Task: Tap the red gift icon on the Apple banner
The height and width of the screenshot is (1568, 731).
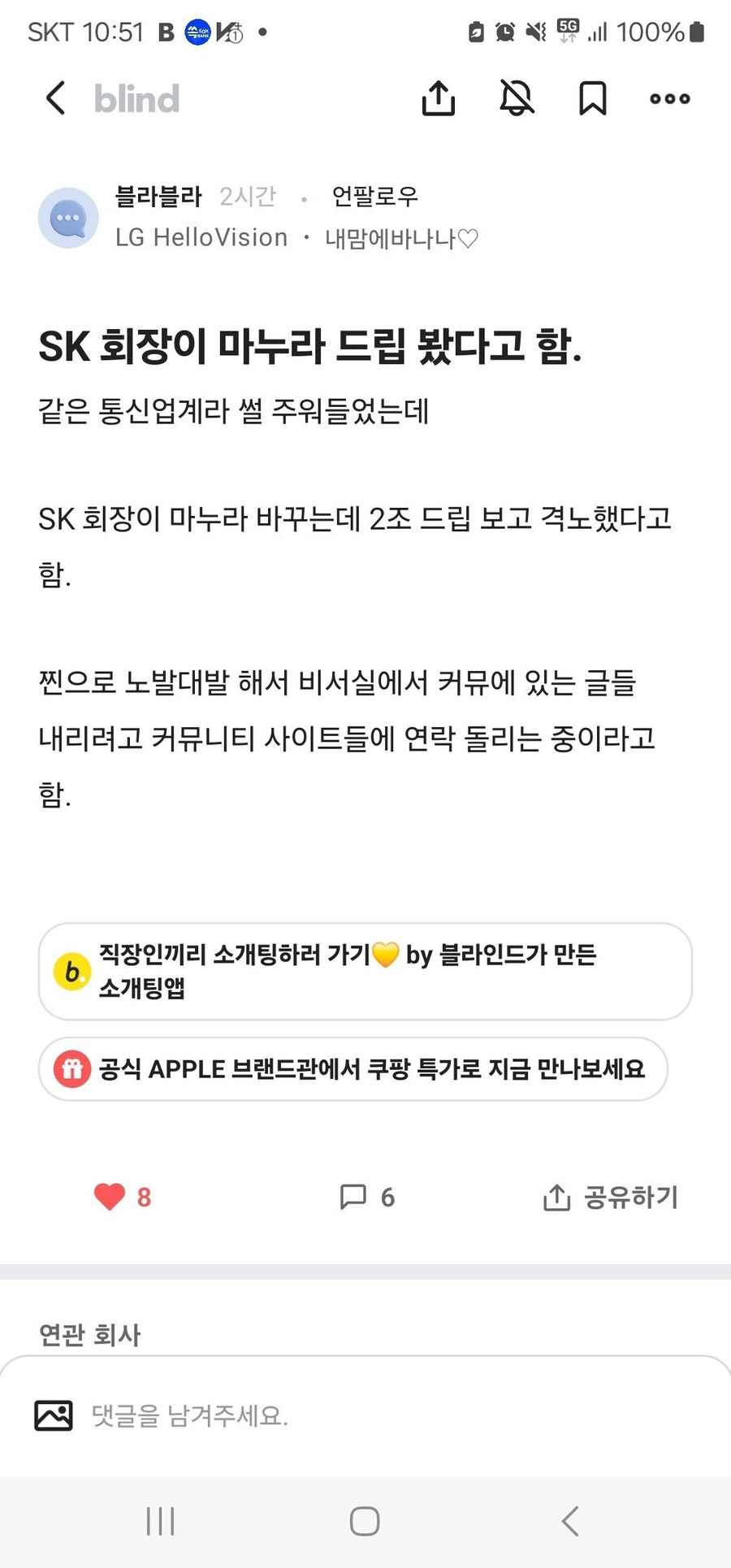Action: coord(71,1069)
